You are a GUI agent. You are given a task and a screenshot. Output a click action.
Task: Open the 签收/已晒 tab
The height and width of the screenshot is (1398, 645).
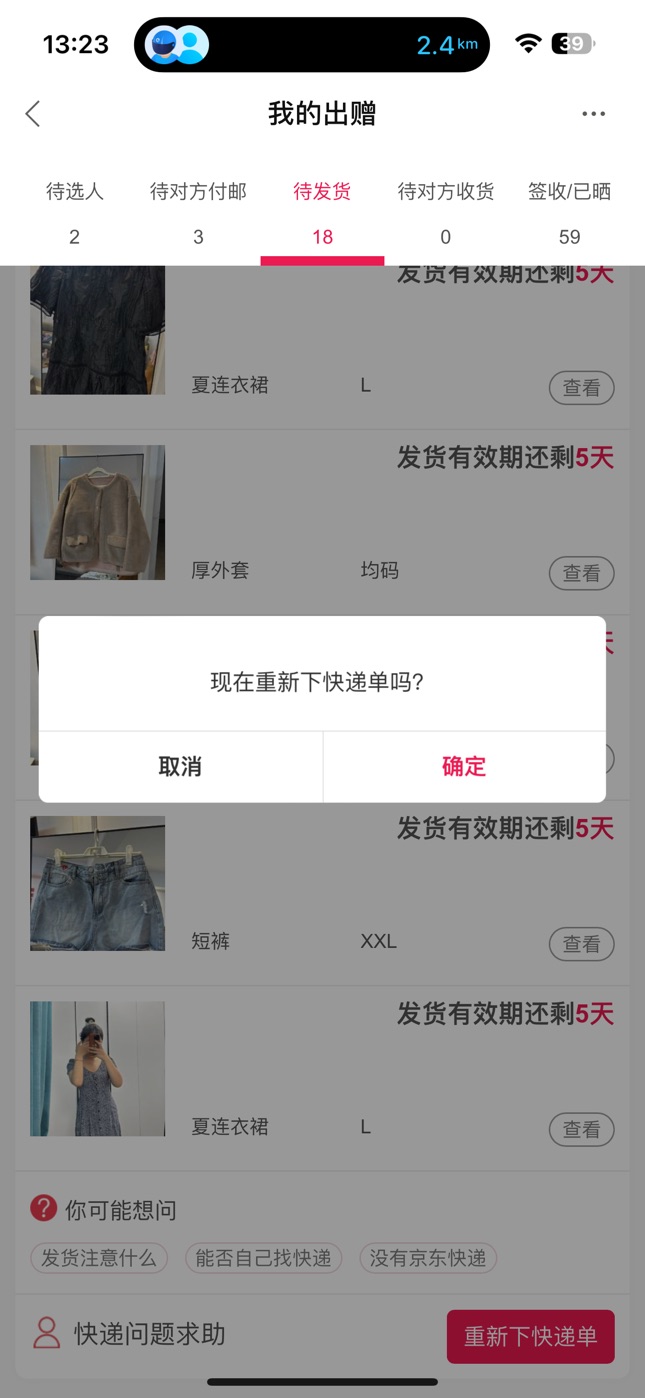[x=569, y=213]
